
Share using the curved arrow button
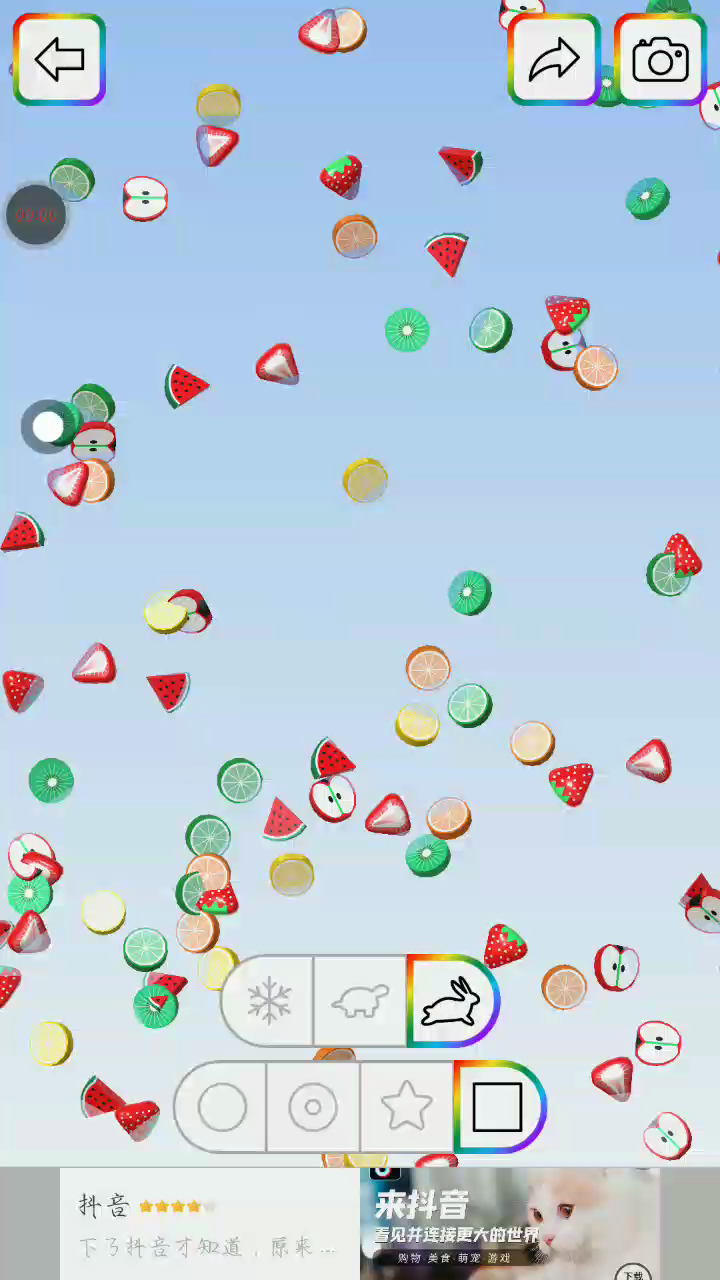(554, 60)
